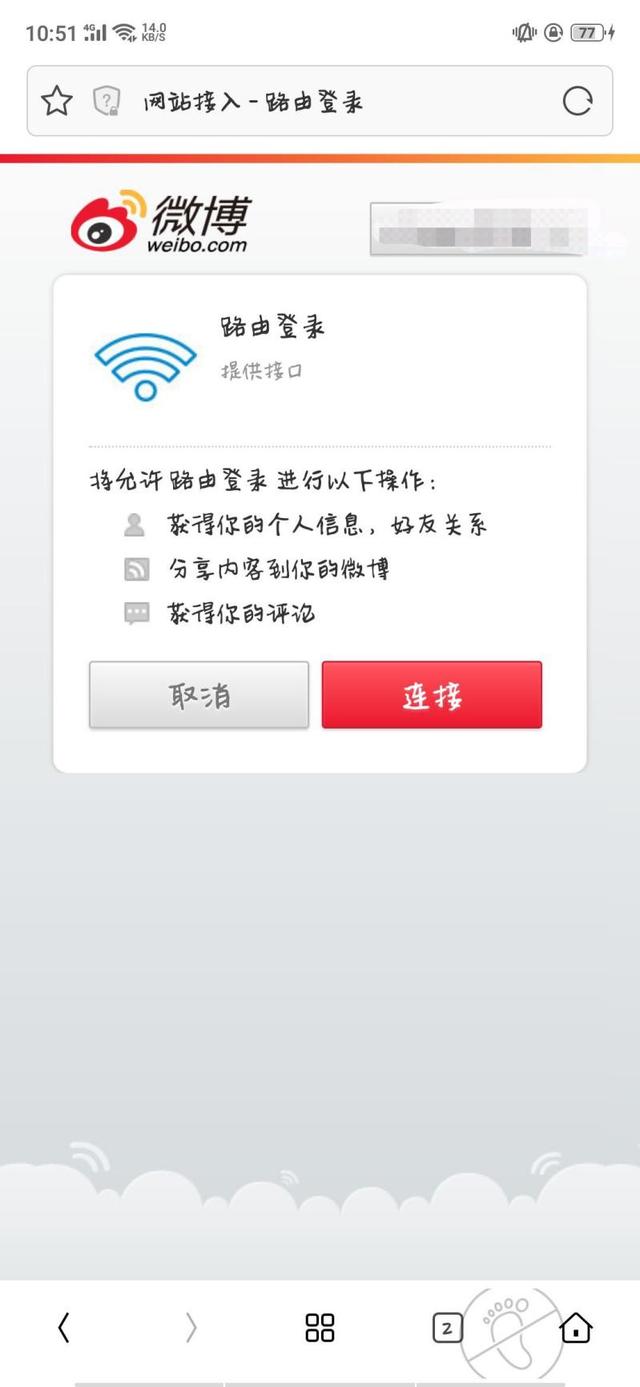Open the site security shield info
The height and width of the screenshot is (1387, 640).
(x=106, y=101)
